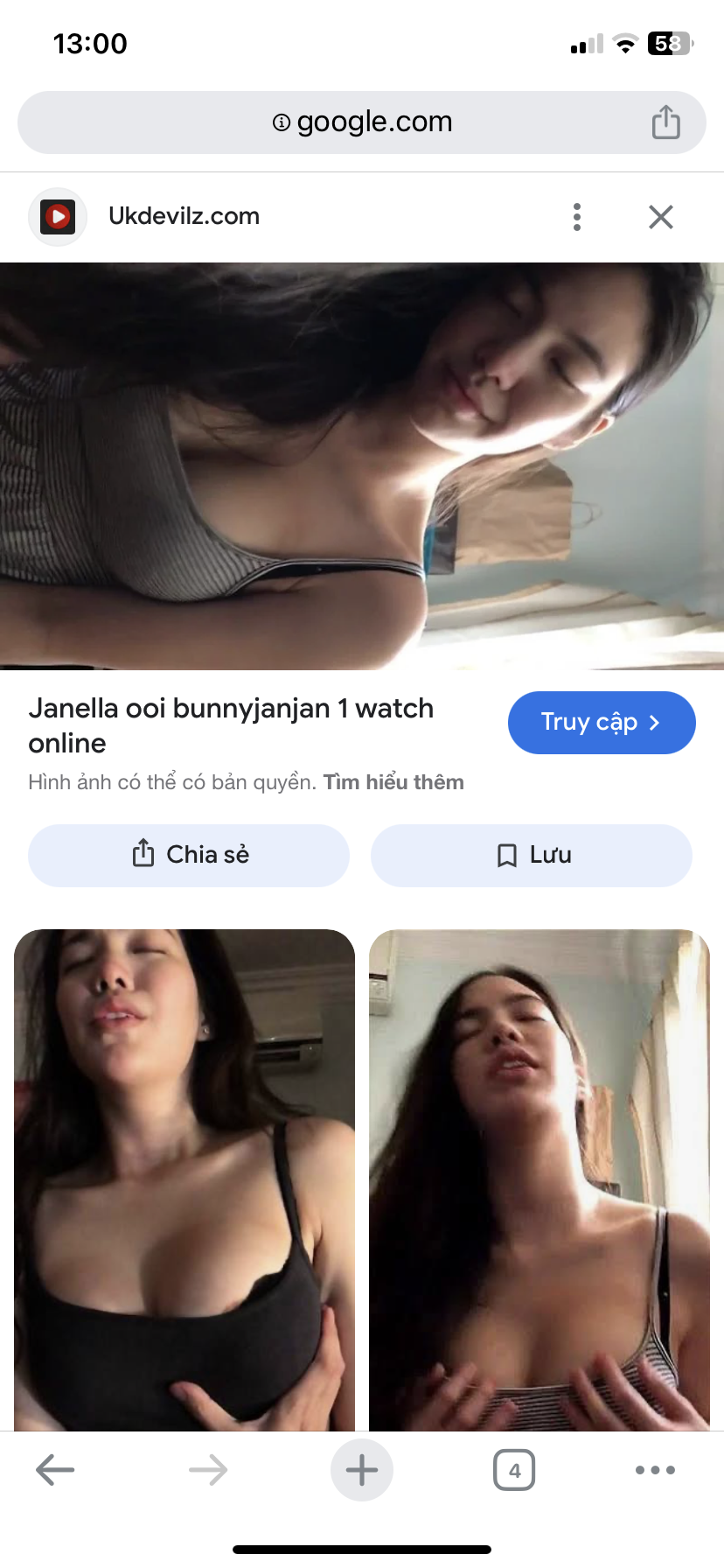Screen dimensions: 724x1568
Task: Open the browser's more menu
Action: pos(656,1470)
